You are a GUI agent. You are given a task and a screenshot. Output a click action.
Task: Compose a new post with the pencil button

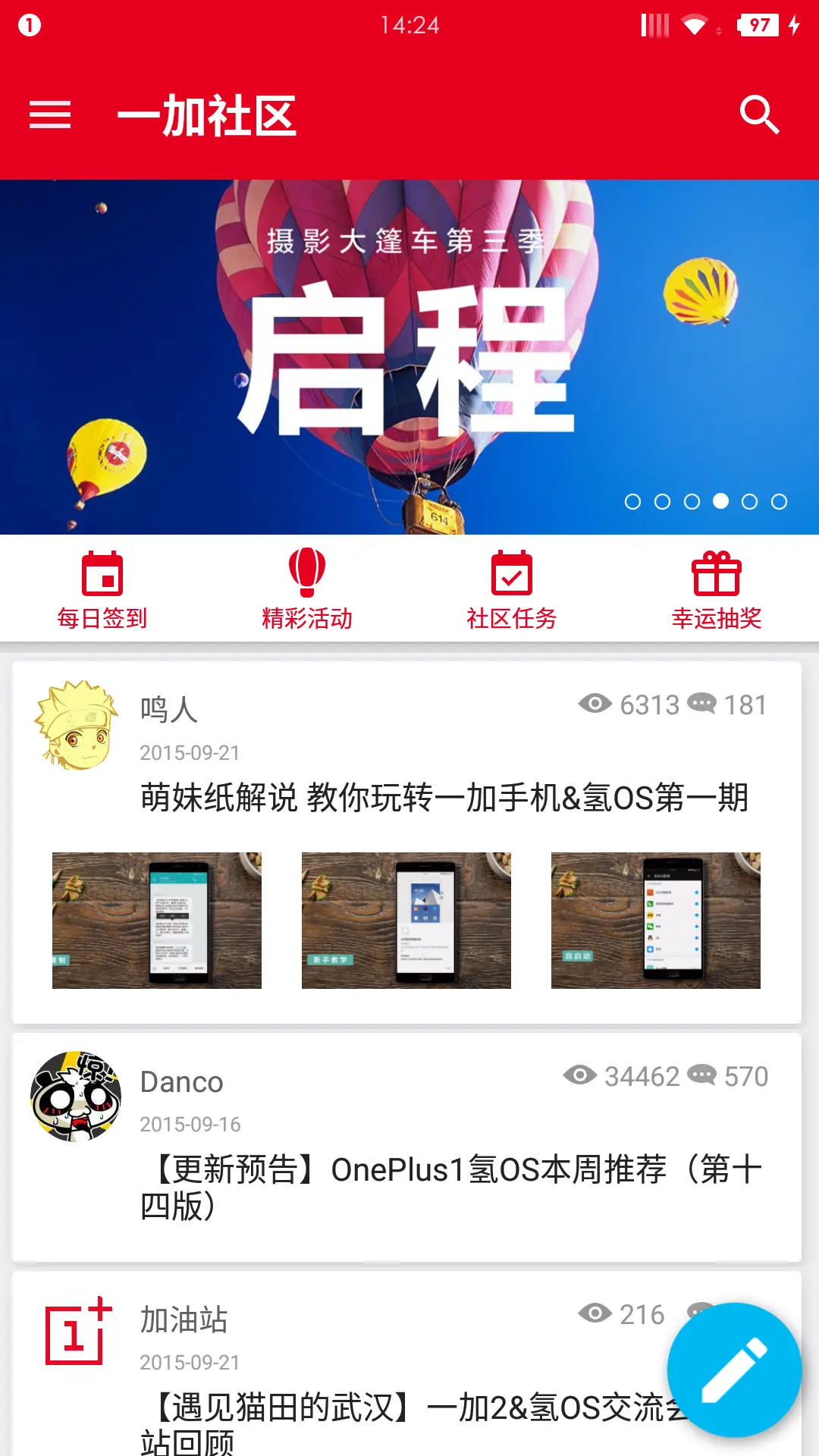[x=733, y=1370]
